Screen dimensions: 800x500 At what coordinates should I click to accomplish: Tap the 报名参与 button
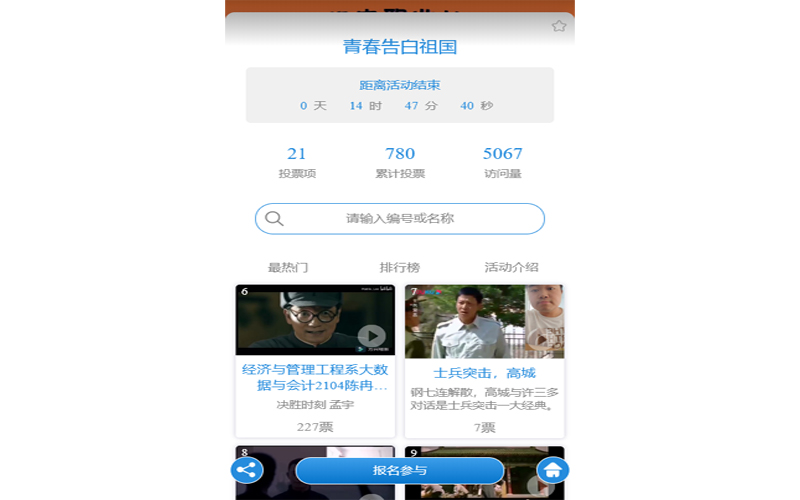[x=400, y=470]
